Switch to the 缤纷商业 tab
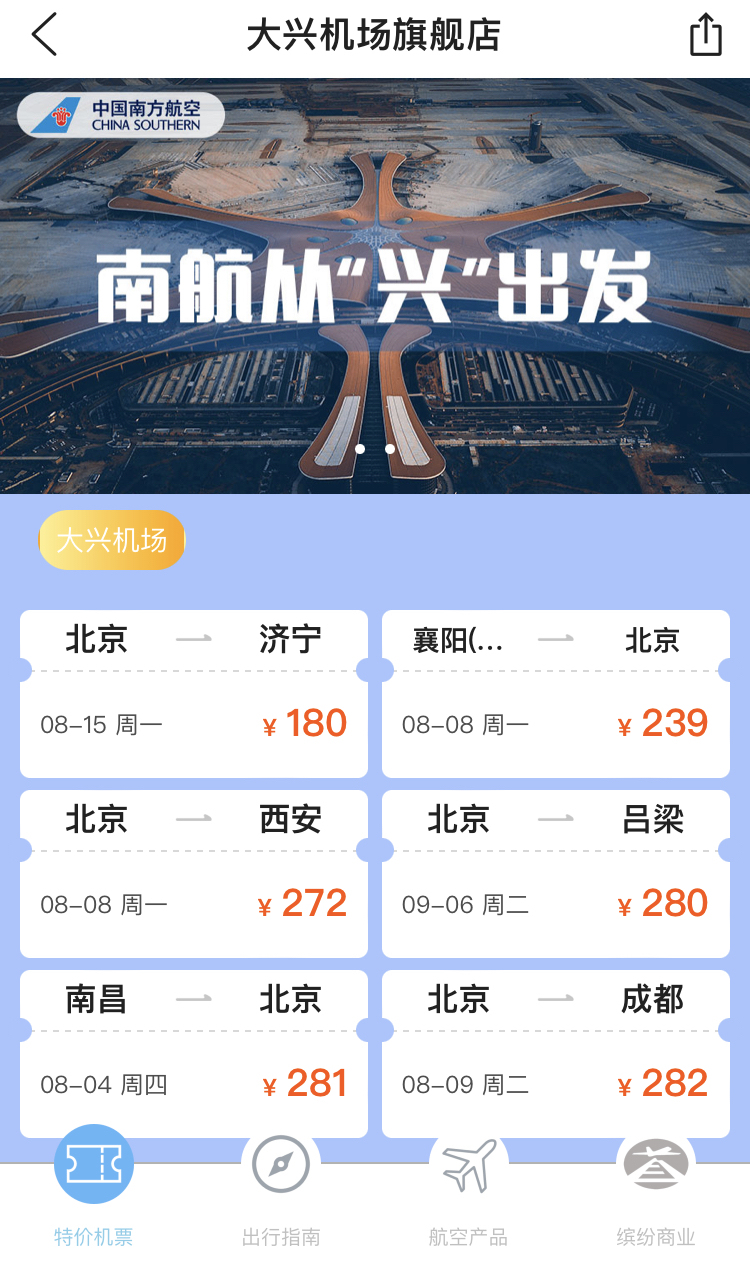Image resolution: width=750 pixels, height=1284 pixels. point(656,1190)
